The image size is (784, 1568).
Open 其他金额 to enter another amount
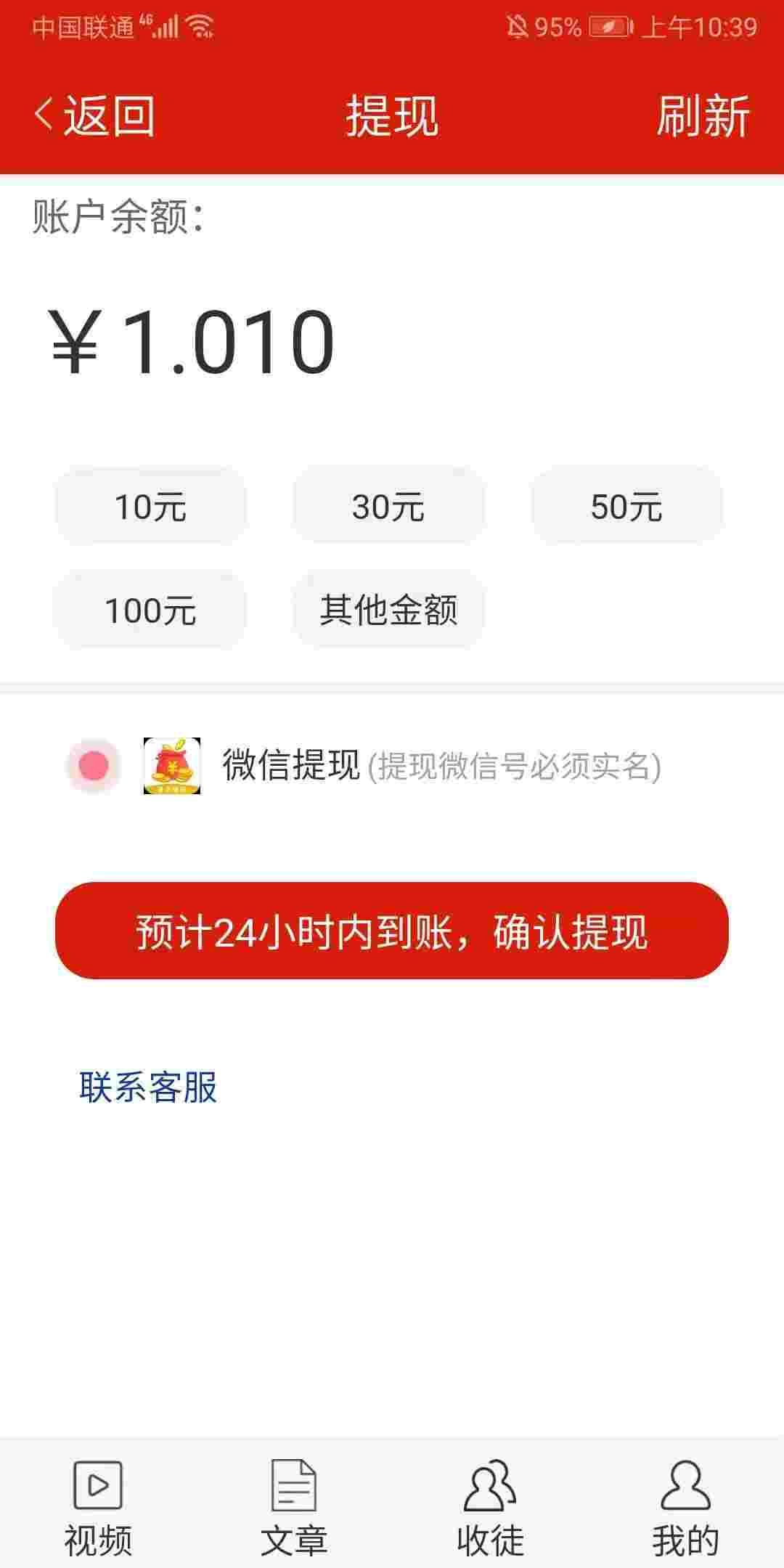click(388, 610)
